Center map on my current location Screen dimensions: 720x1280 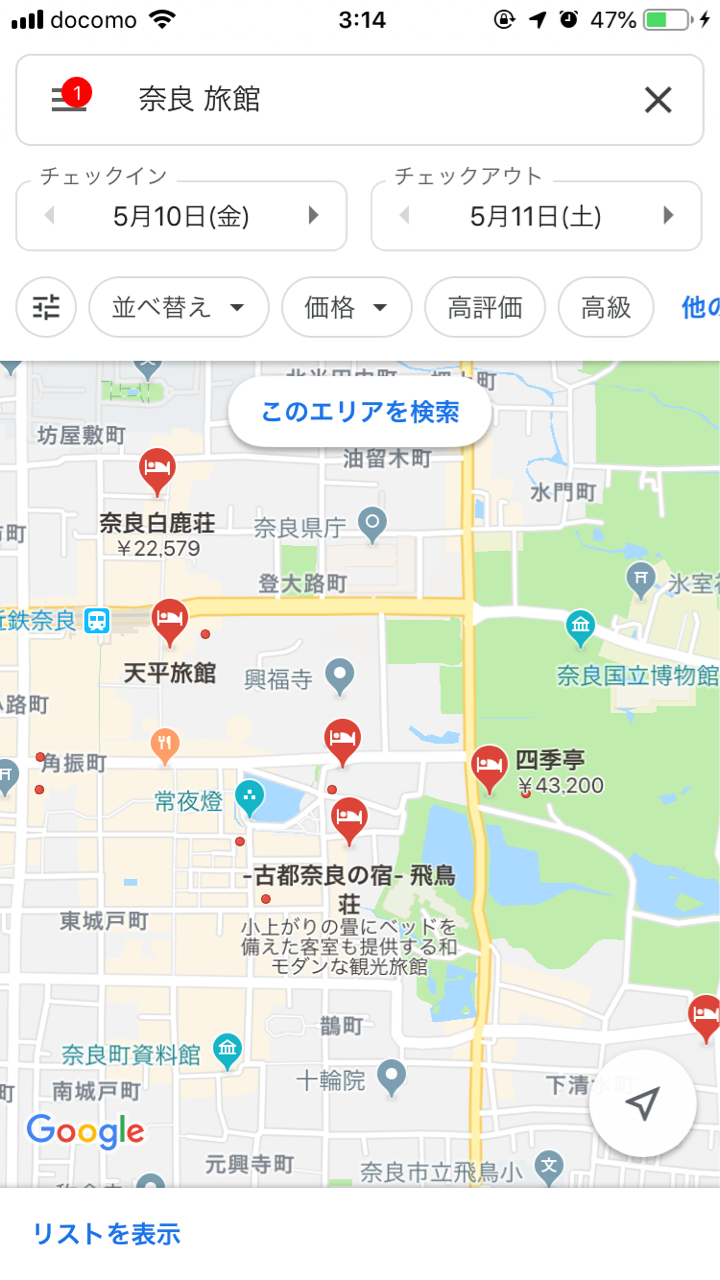(x=643, y=1103)
